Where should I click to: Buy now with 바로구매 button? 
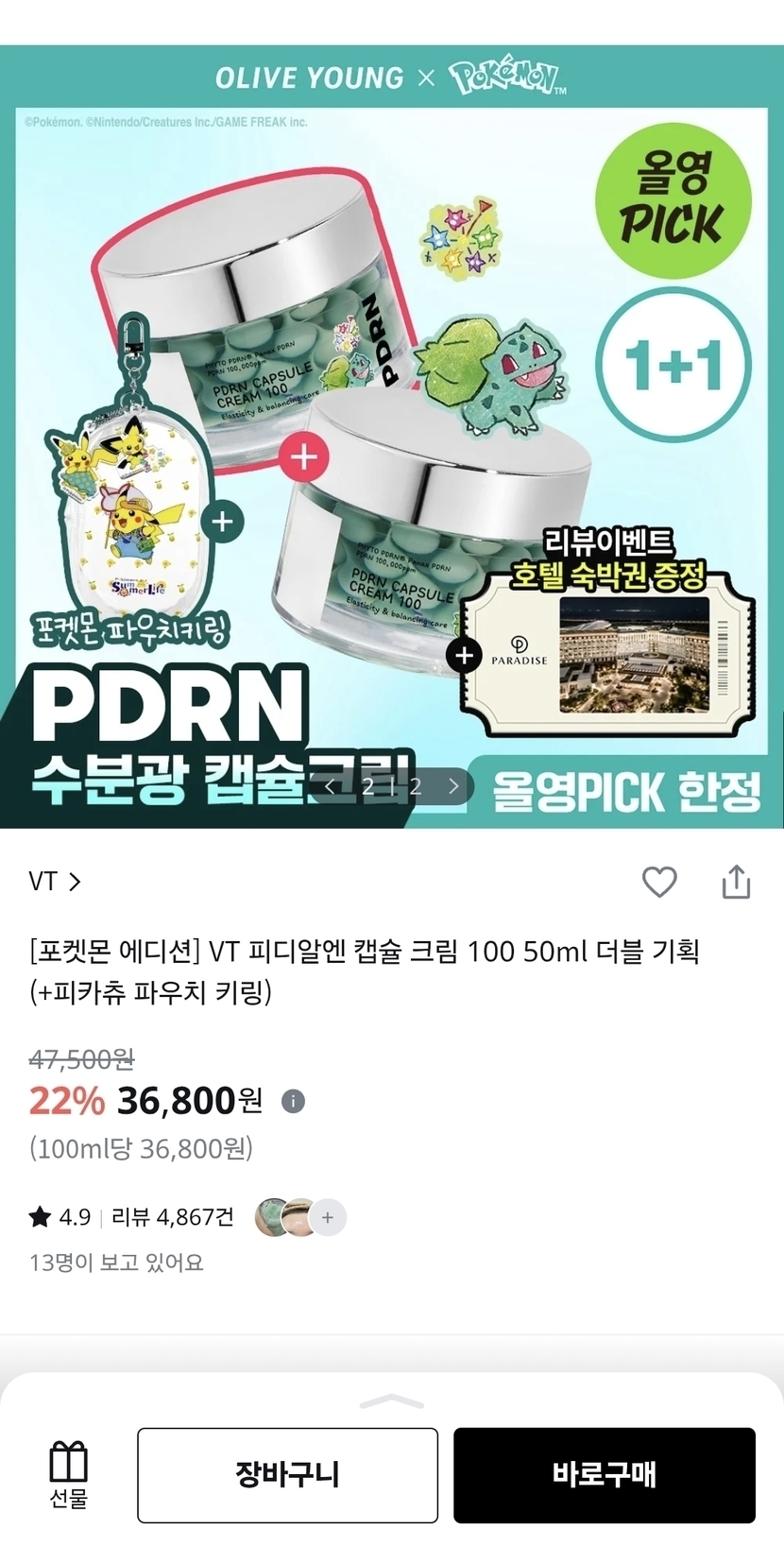click(605, 1475)
